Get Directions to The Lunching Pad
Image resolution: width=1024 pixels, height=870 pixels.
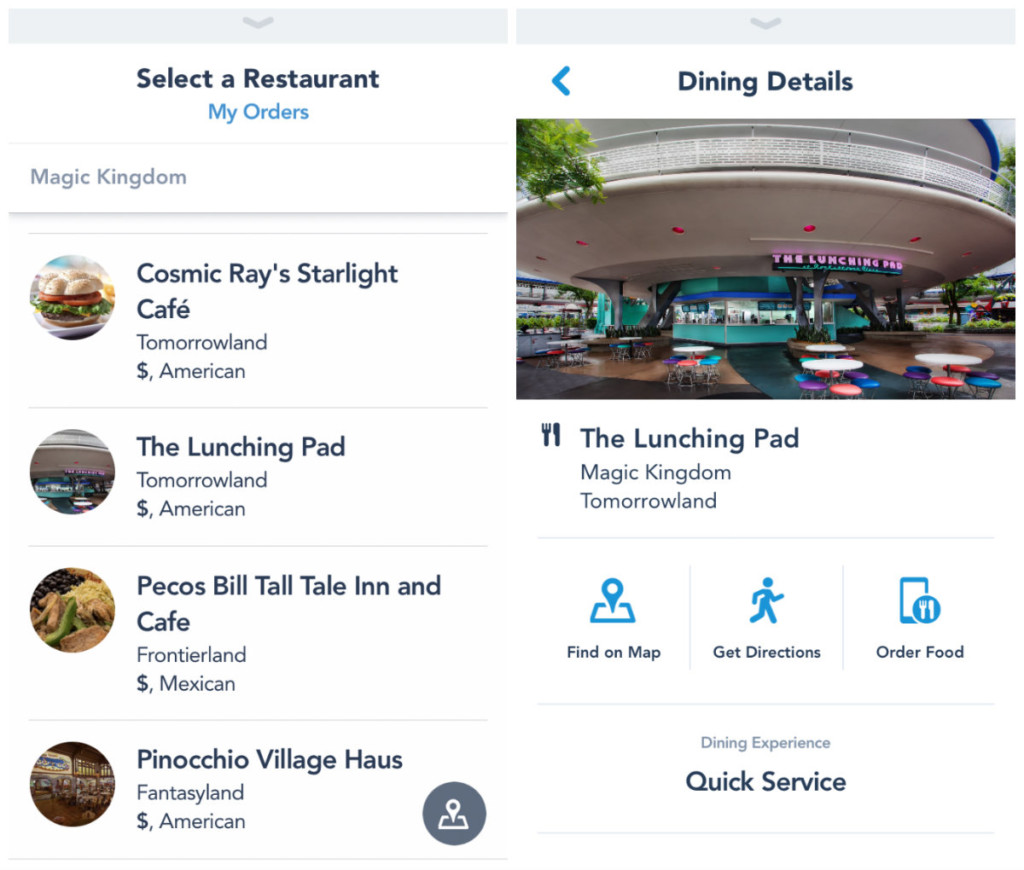pos(766,619)
